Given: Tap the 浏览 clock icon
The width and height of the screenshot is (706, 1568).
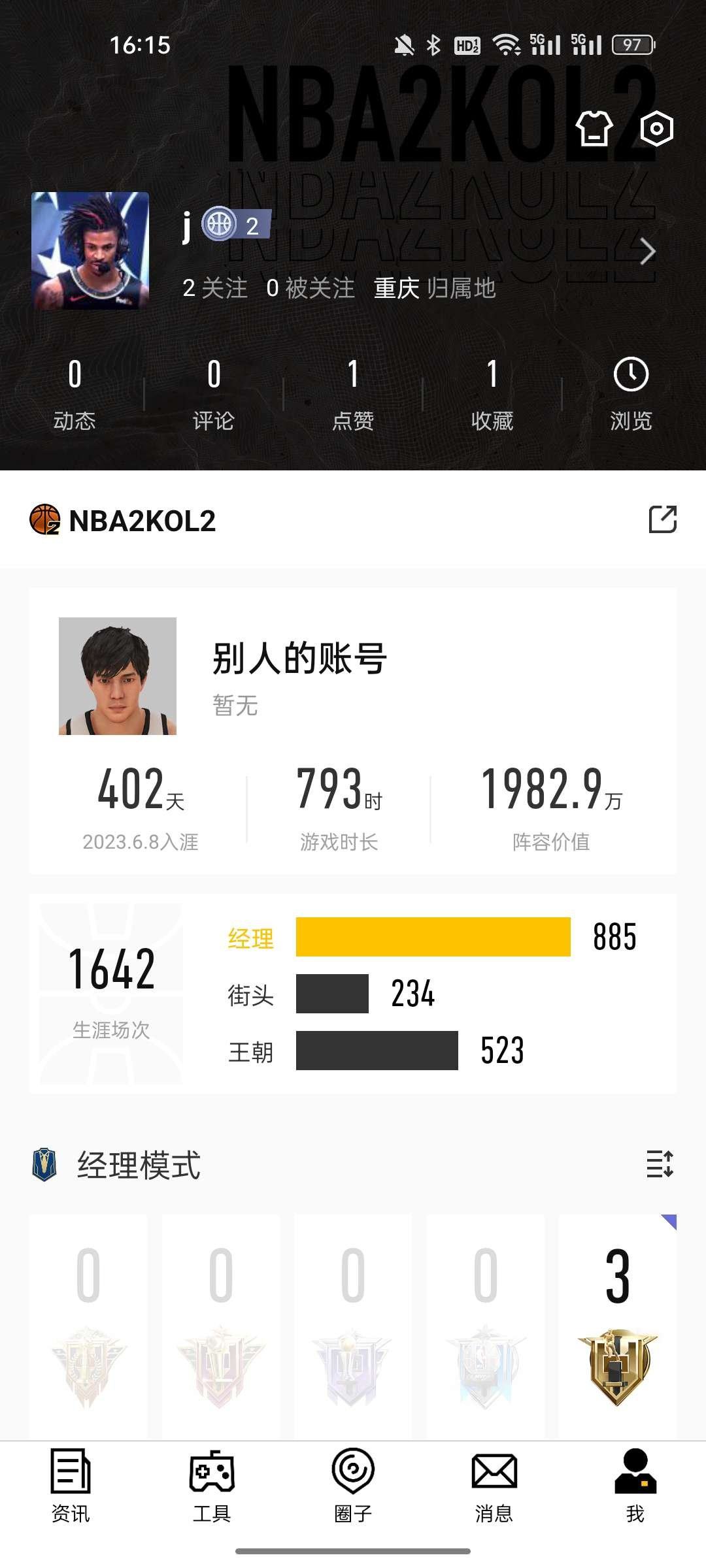Looking at the screenshot, I should click(x=630, y=374).
